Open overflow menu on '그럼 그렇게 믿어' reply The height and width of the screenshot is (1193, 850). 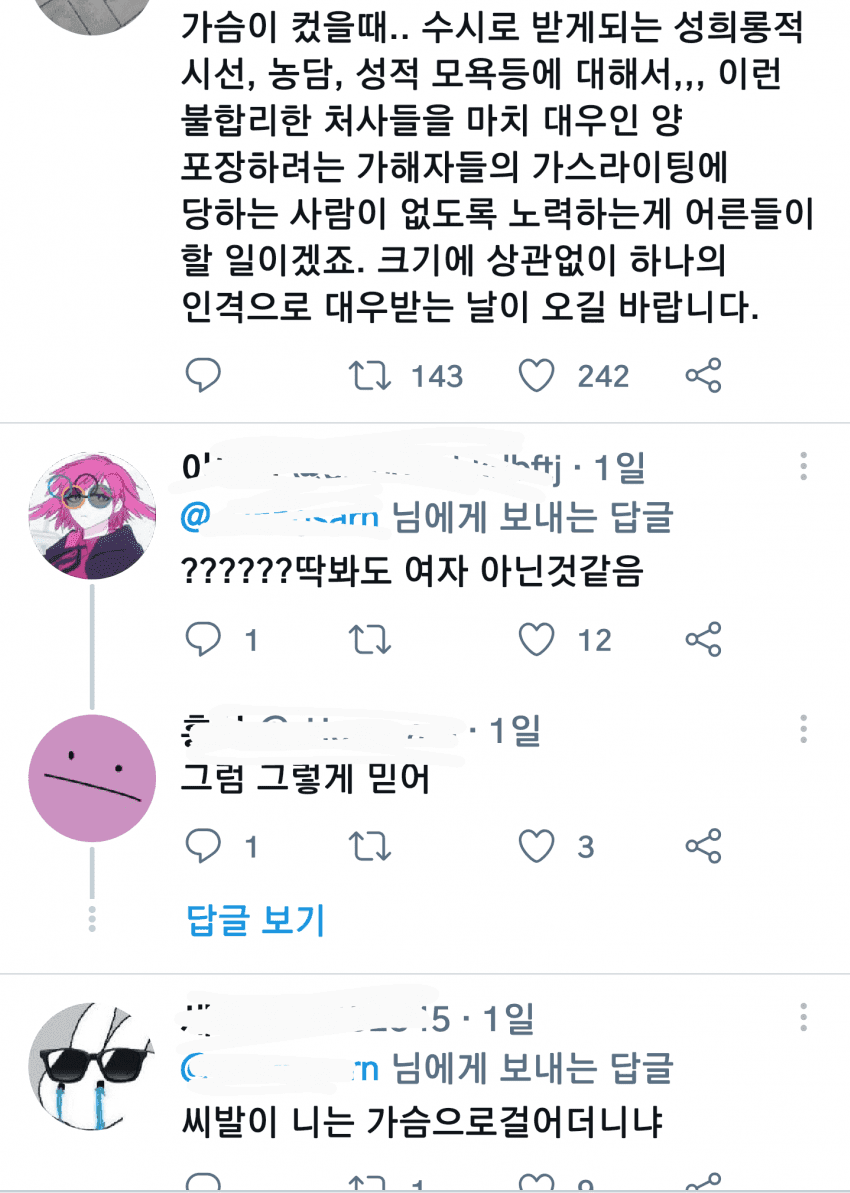(804, 729)
